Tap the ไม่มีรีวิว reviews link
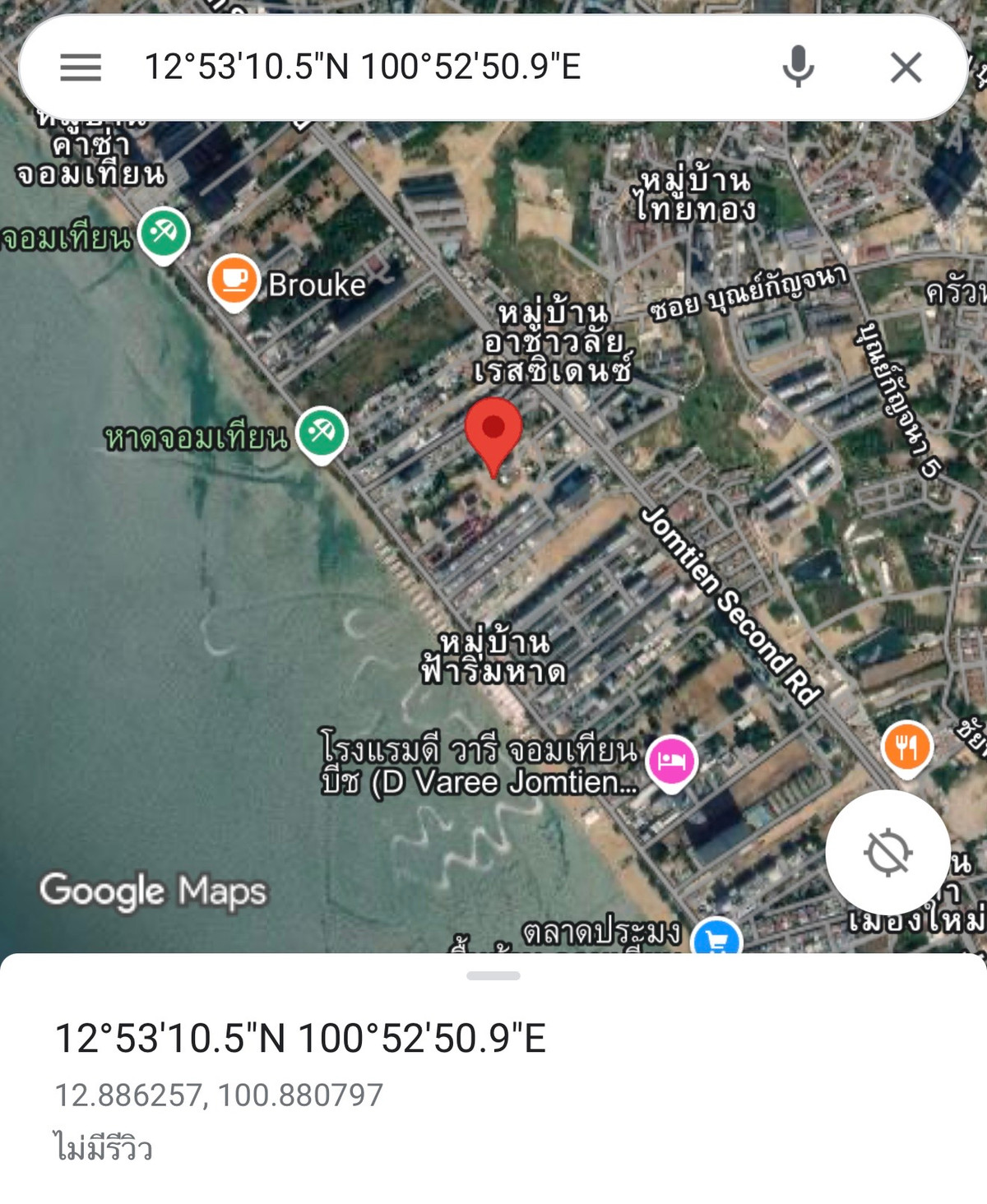Screen dimensions: 987x1204 (x=100, y=1143)
